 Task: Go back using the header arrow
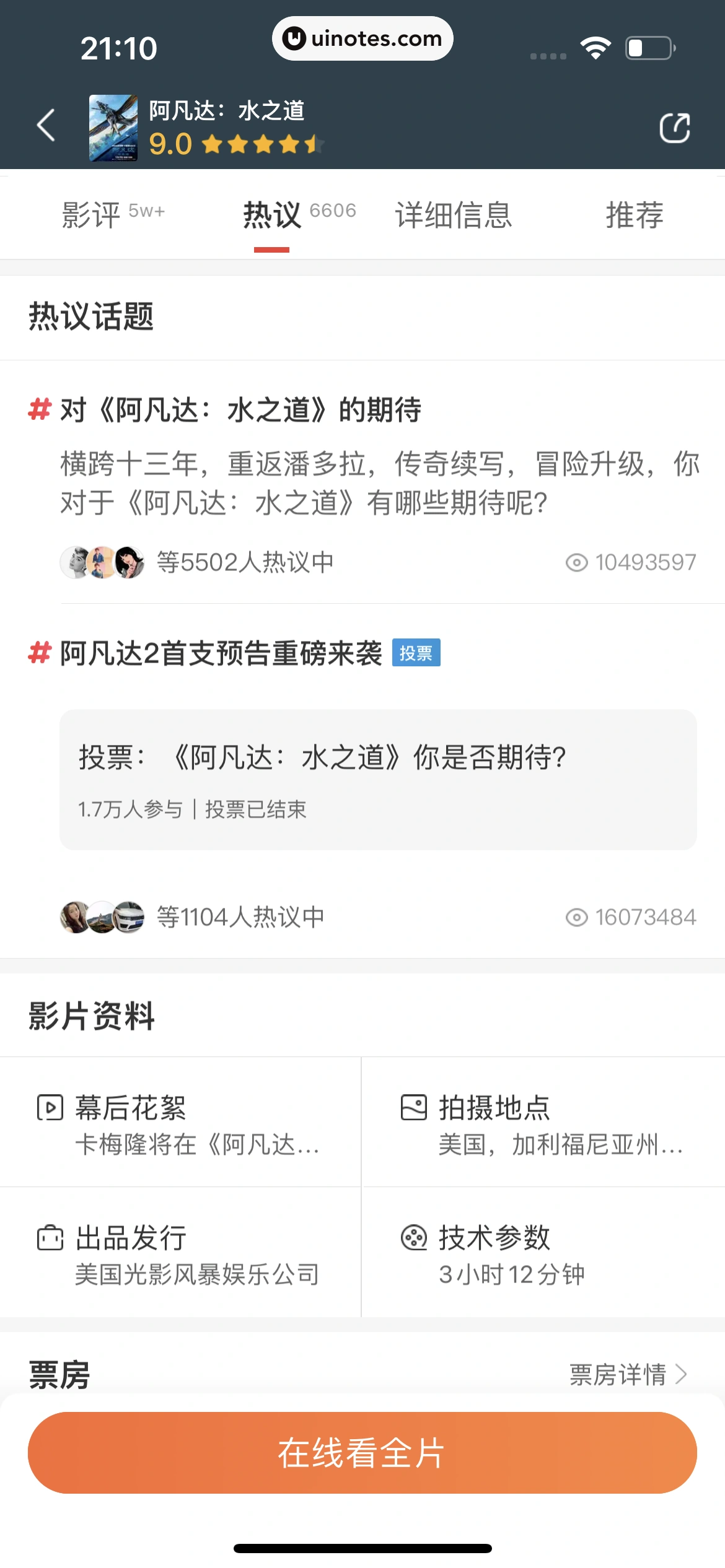click(x=46, y=126)
